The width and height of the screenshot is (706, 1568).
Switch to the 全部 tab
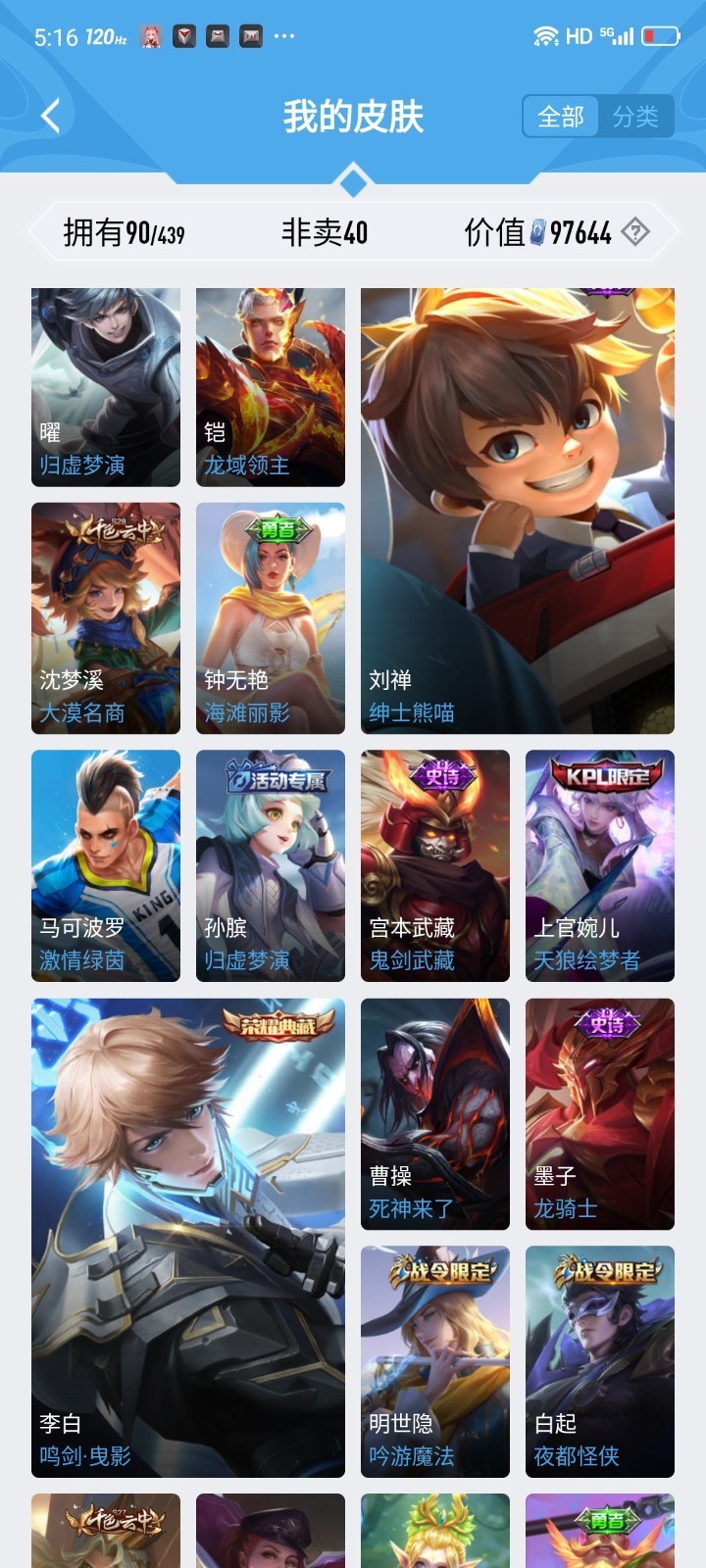(x=561, y=118)
